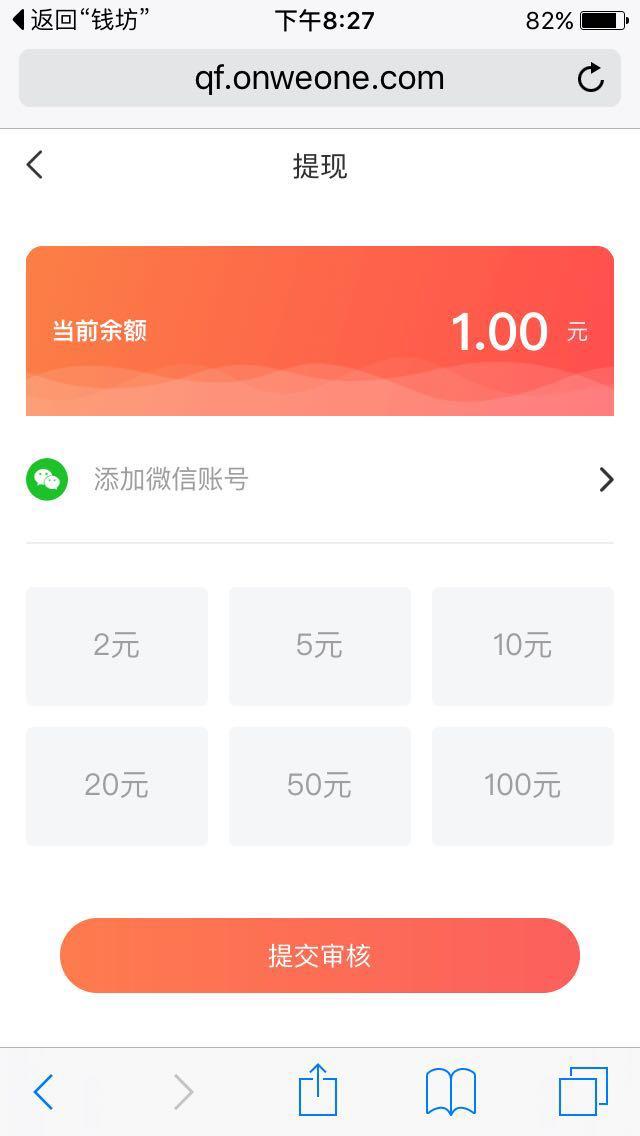
Task: Reload the page in Safari
Action: click(591, 78)
